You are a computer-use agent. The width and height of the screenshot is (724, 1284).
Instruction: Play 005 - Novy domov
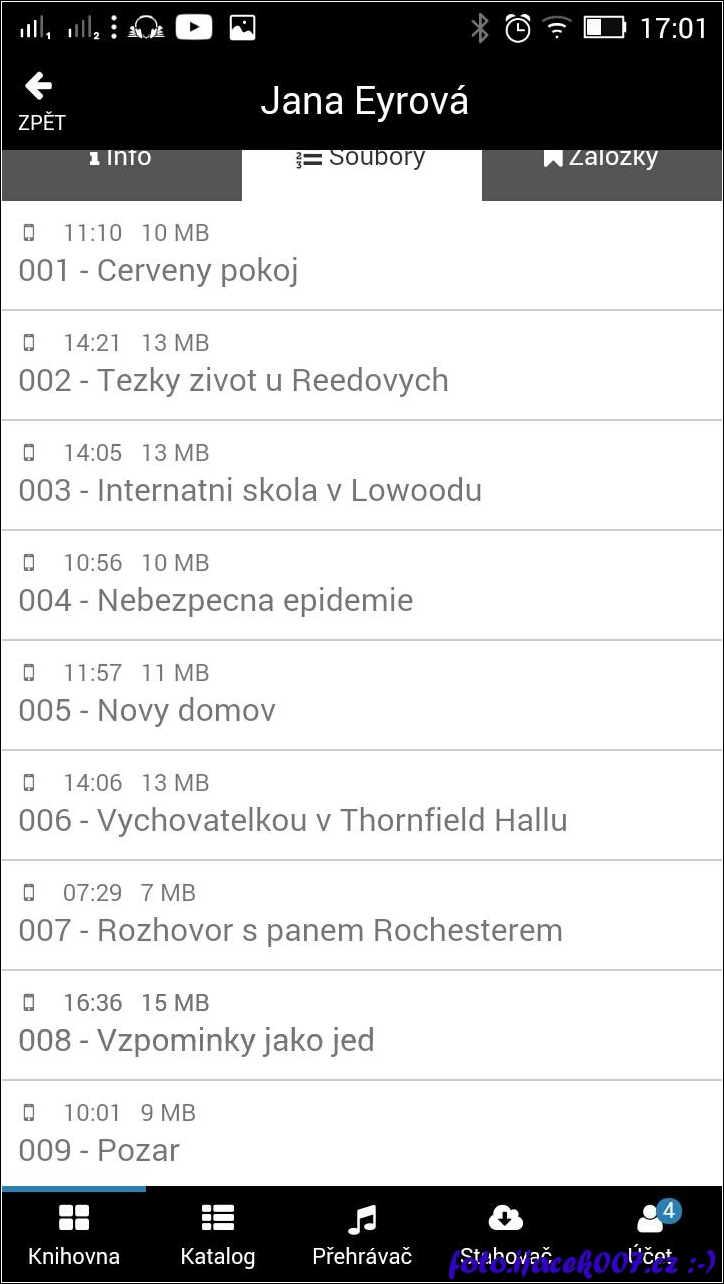click(361, 696)
